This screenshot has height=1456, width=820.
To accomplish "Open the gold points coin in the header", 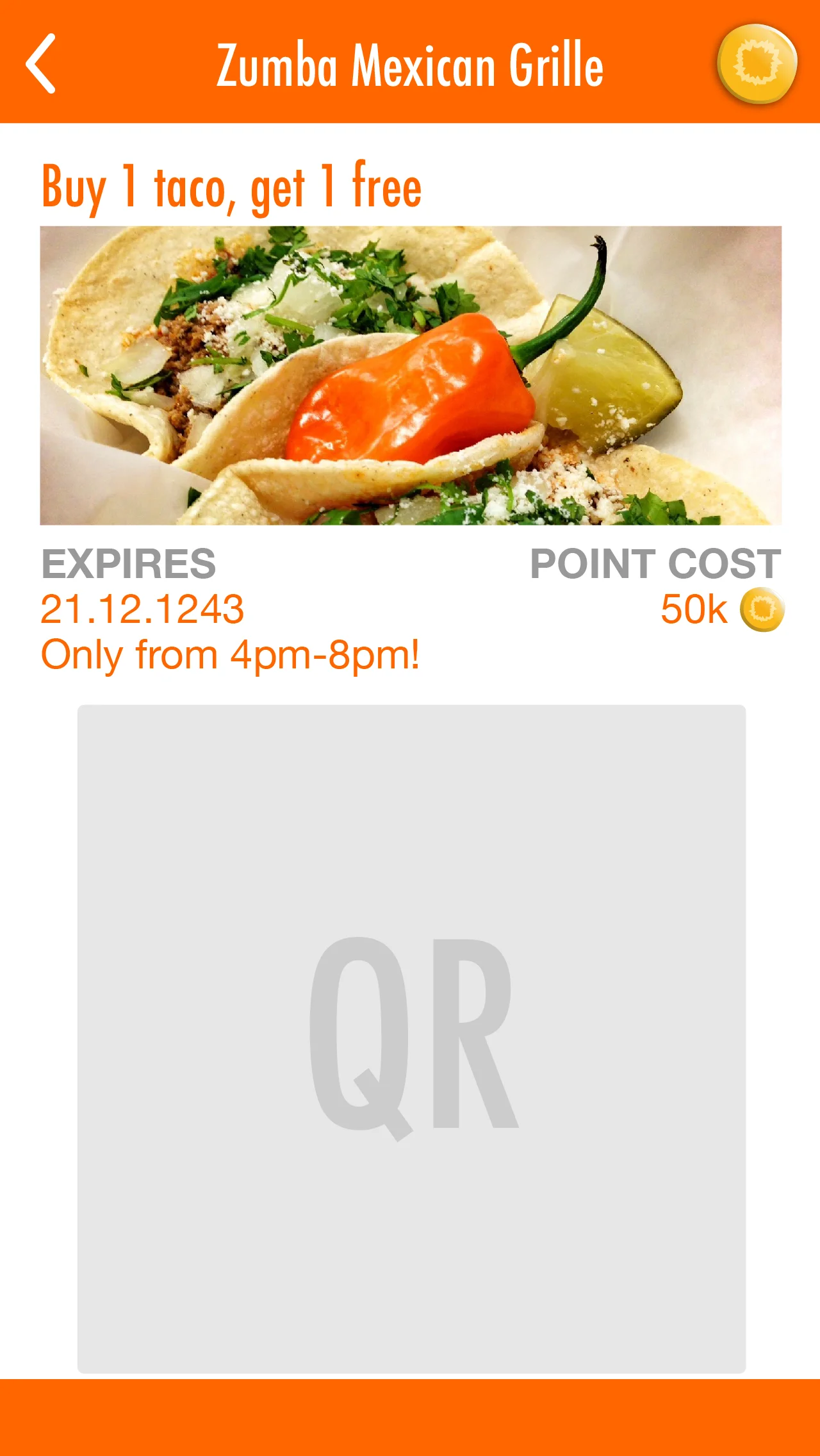I will pyautogui.click(x=757, y=63).
